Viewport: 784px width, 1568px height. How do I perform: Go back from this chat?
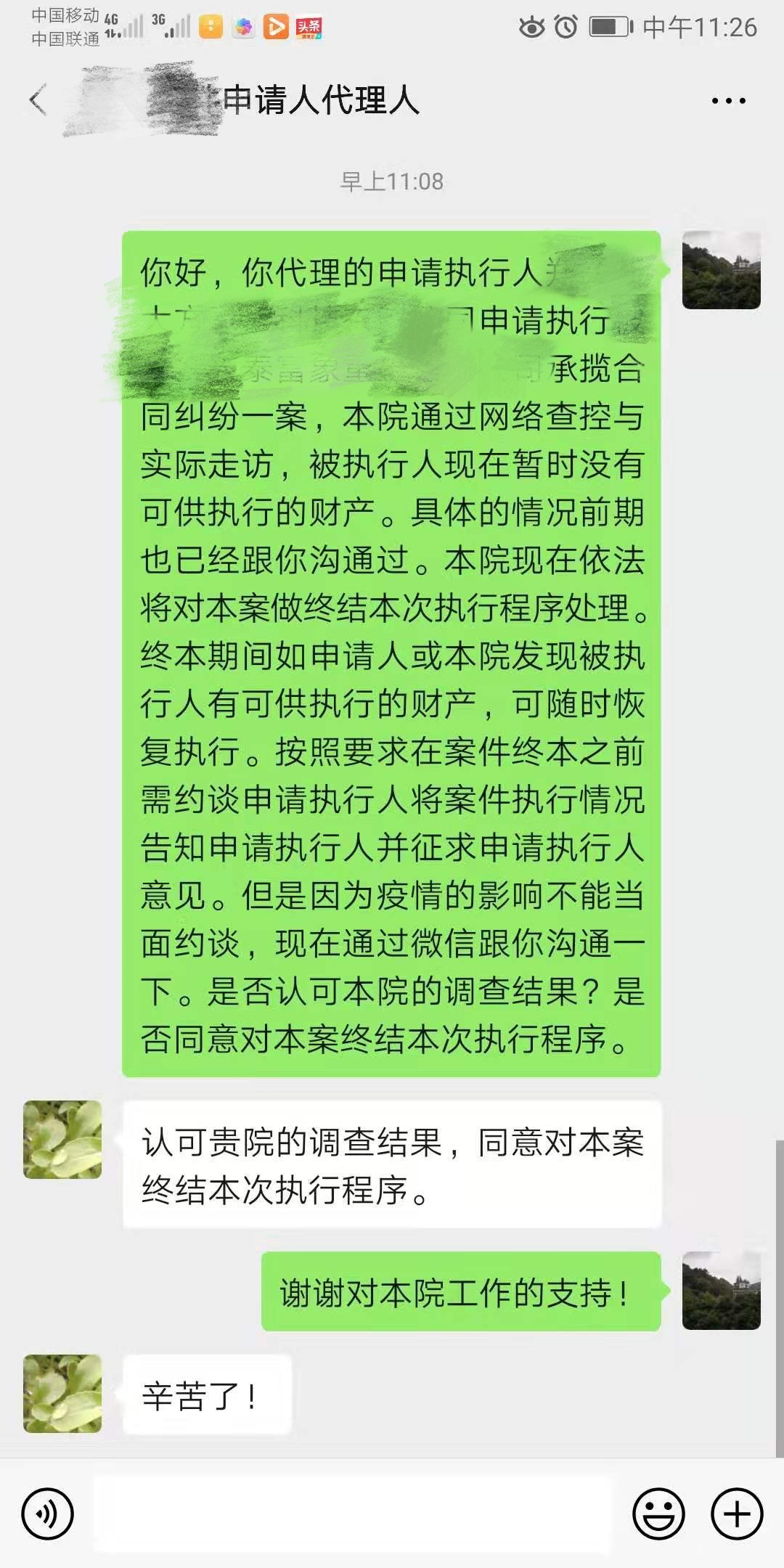38,100
